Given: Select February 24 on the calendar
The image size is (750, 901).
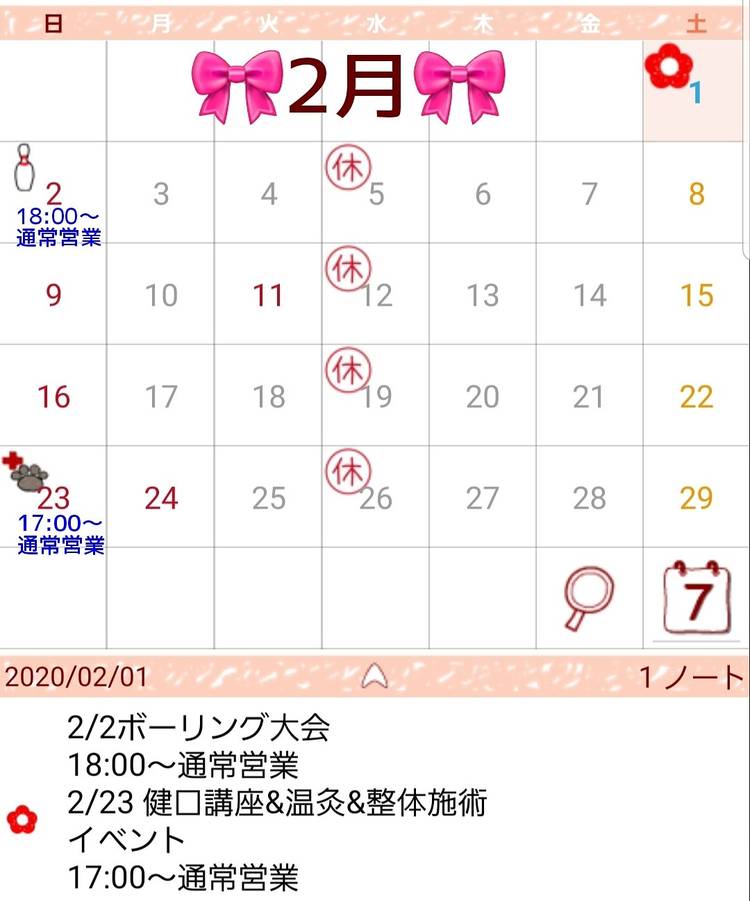Looking at the screenshot, I should coord(161,497).
